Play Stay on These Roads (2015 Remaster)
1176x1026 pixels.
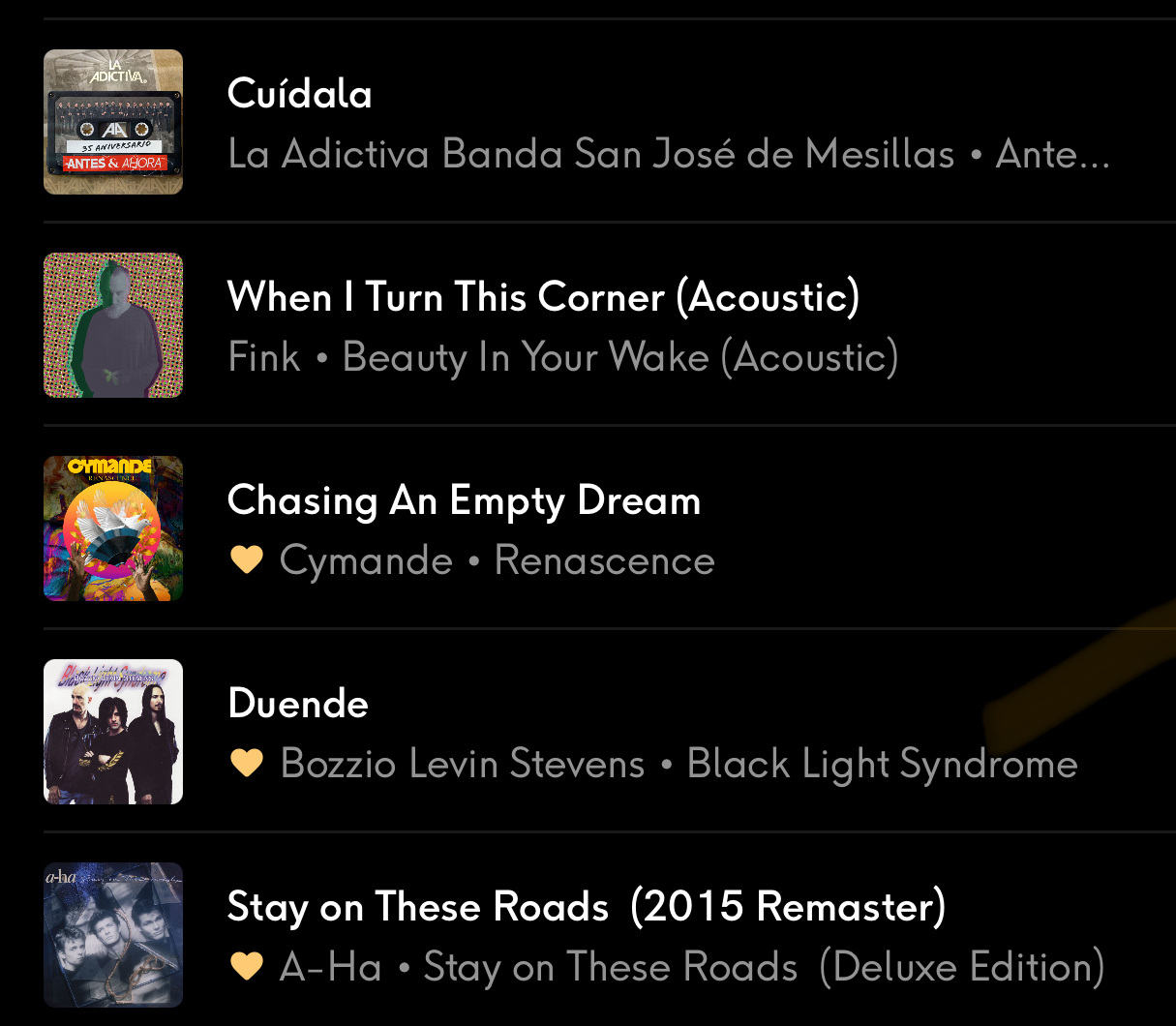[586, 908]
